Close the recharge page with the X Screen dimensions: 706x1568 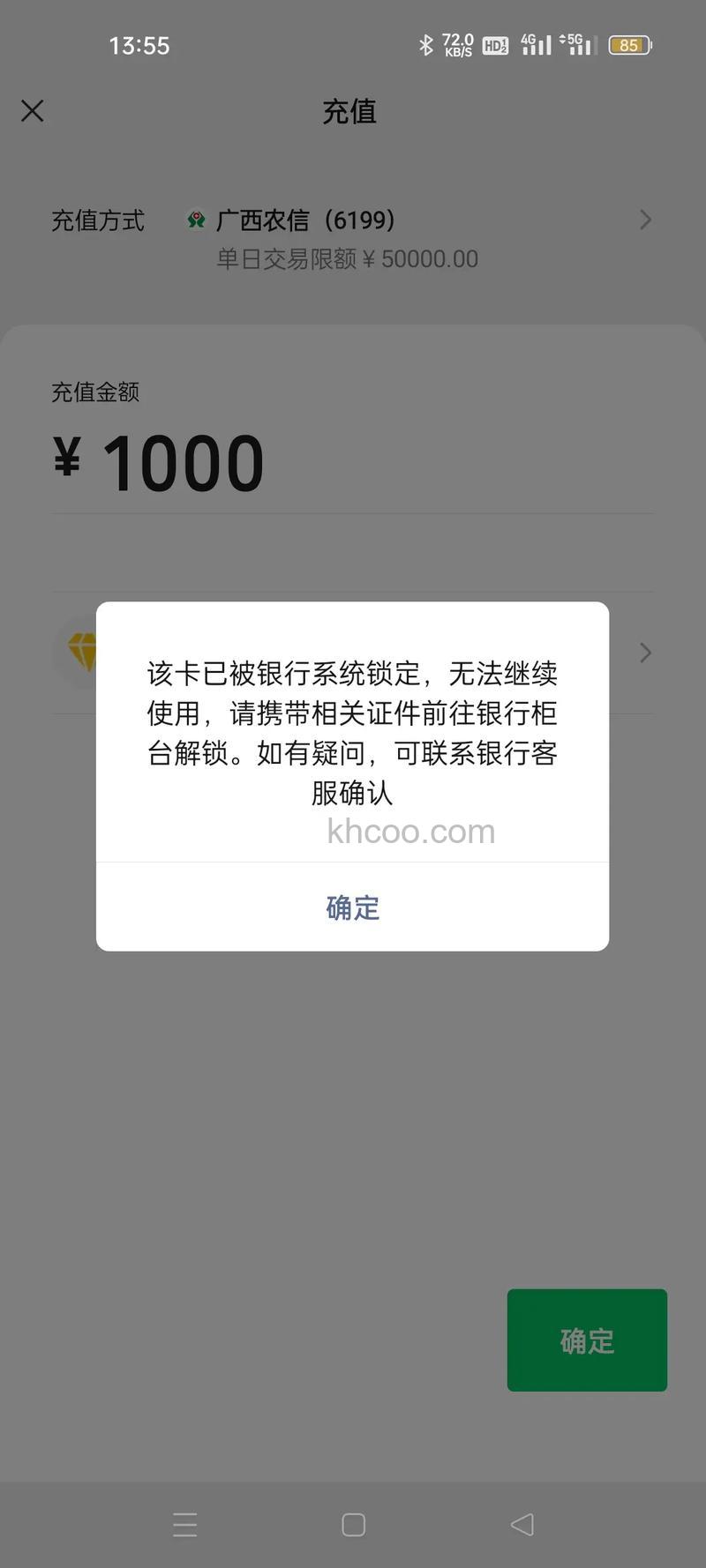point(33,111)
